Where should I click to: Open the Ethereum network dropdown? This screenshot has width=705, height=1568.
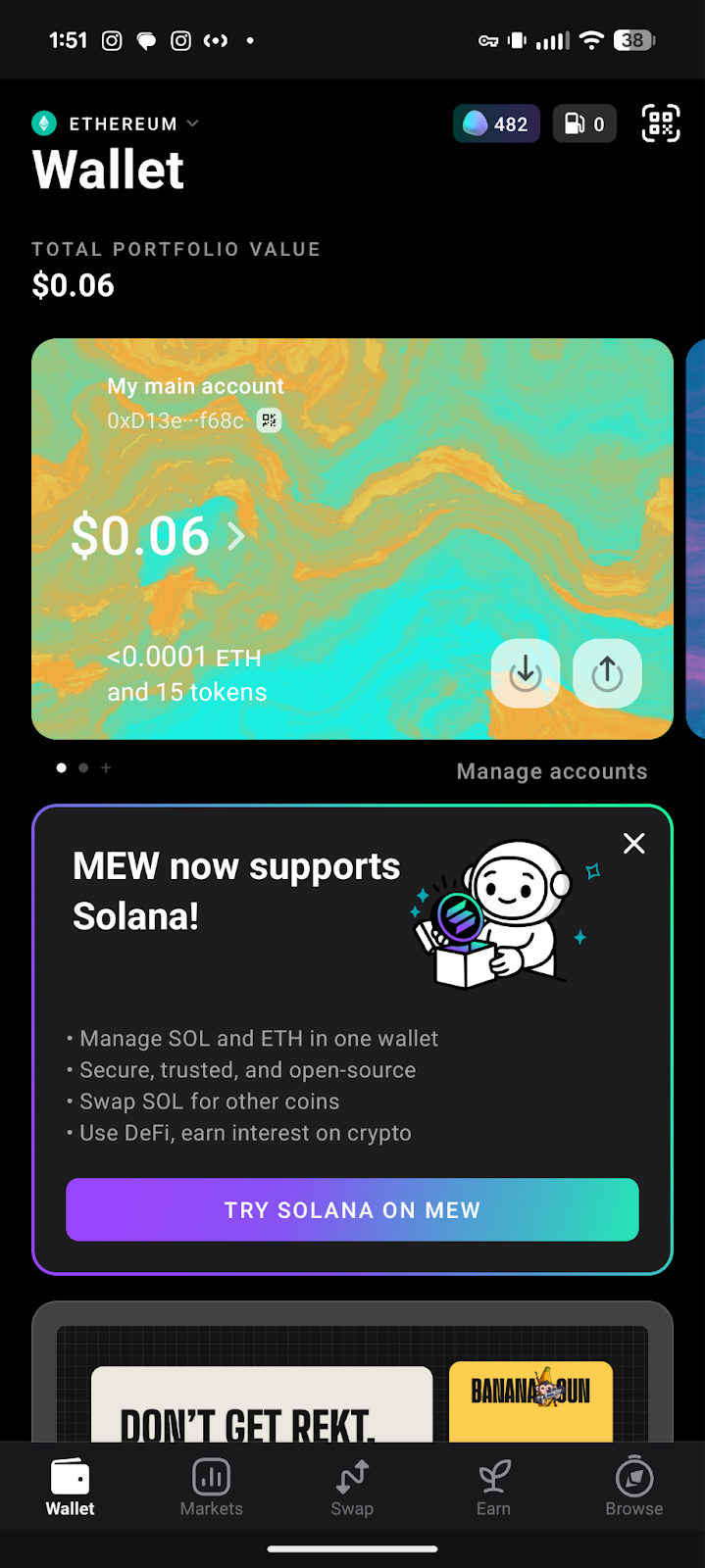tap(116, 123)
